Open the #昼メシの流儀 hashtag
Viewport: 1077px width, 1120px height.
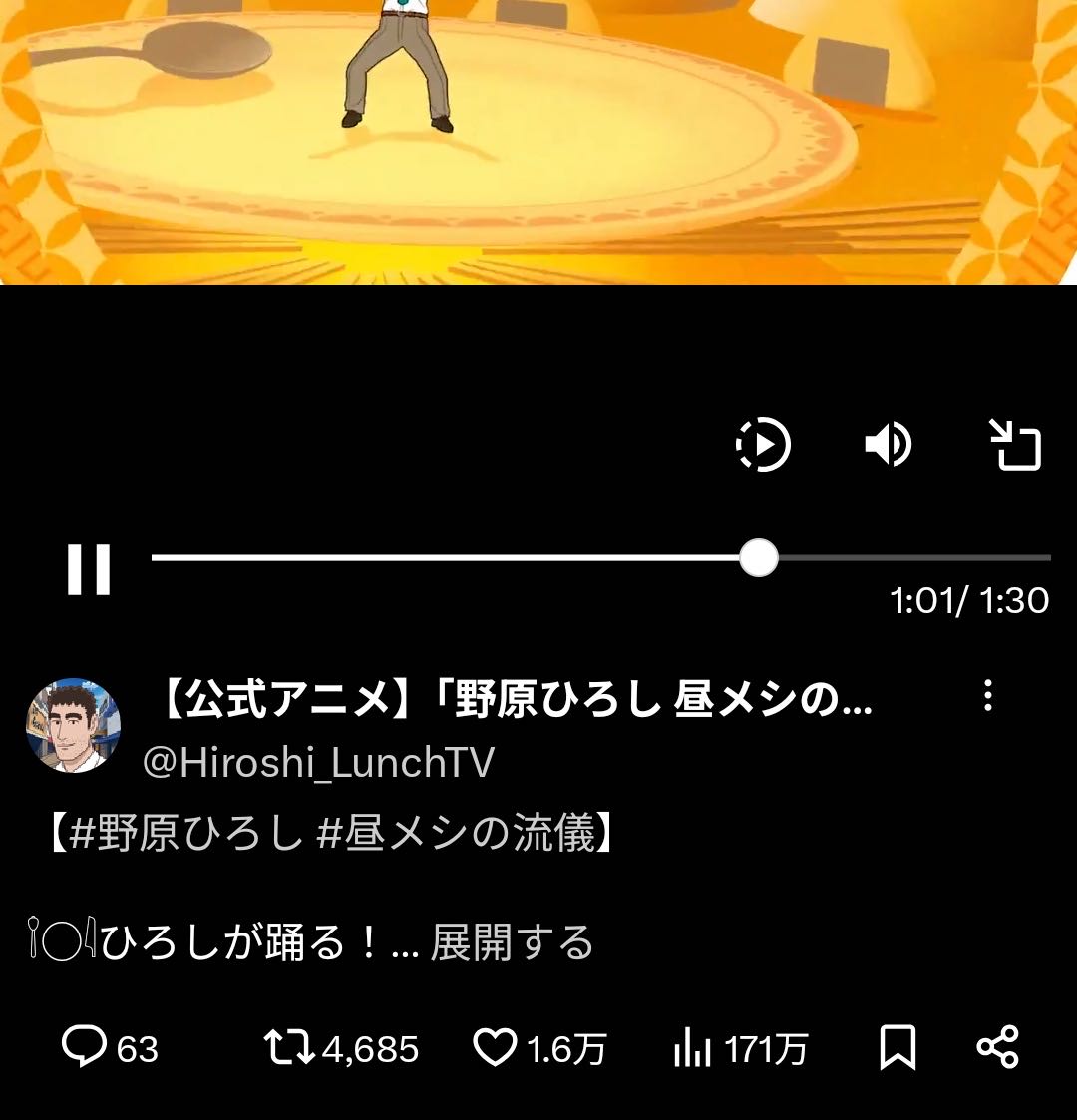coord(456,834)
